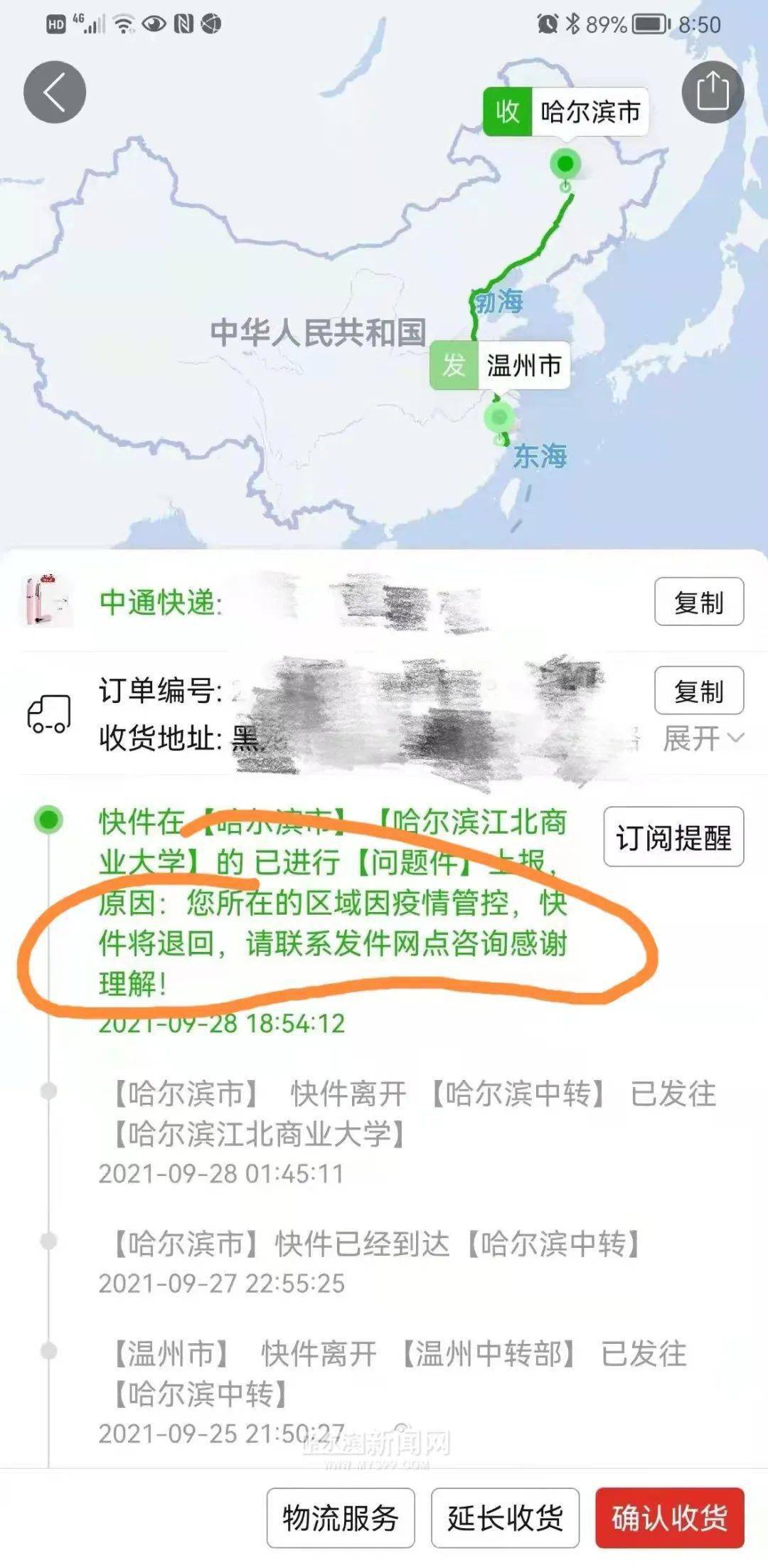Expand the 收货地址 with 展开
Viewport: 768px width, 1568px height.
coord(703,738)
